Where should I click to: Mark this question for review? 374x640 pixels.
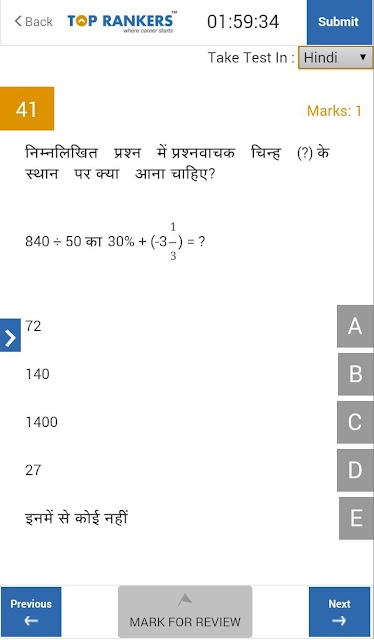tap(185, 612)
